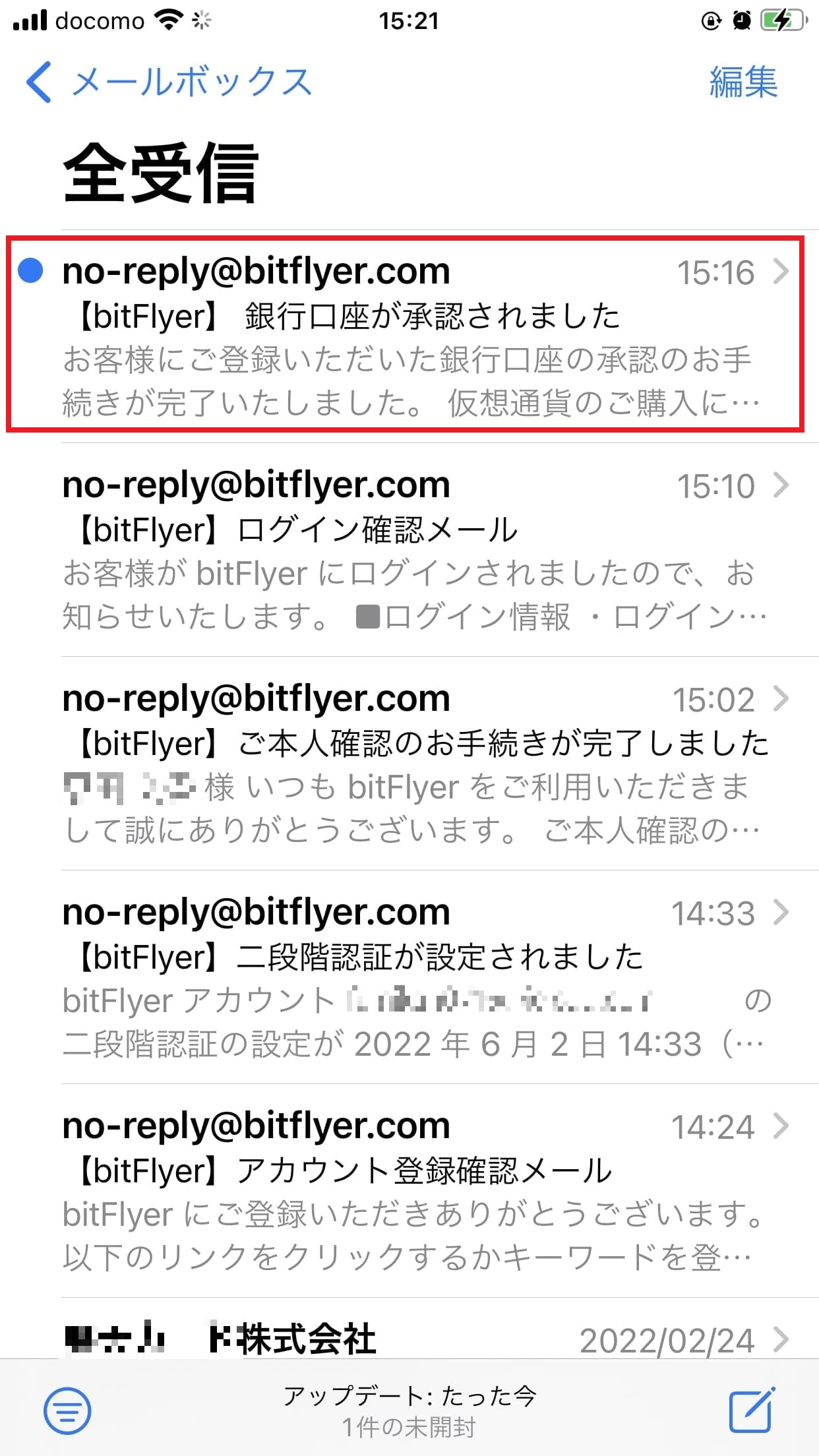This screenshot has width=819, height=1456.
Task: Open the mail filter icon
Action: pos(67,1410)
